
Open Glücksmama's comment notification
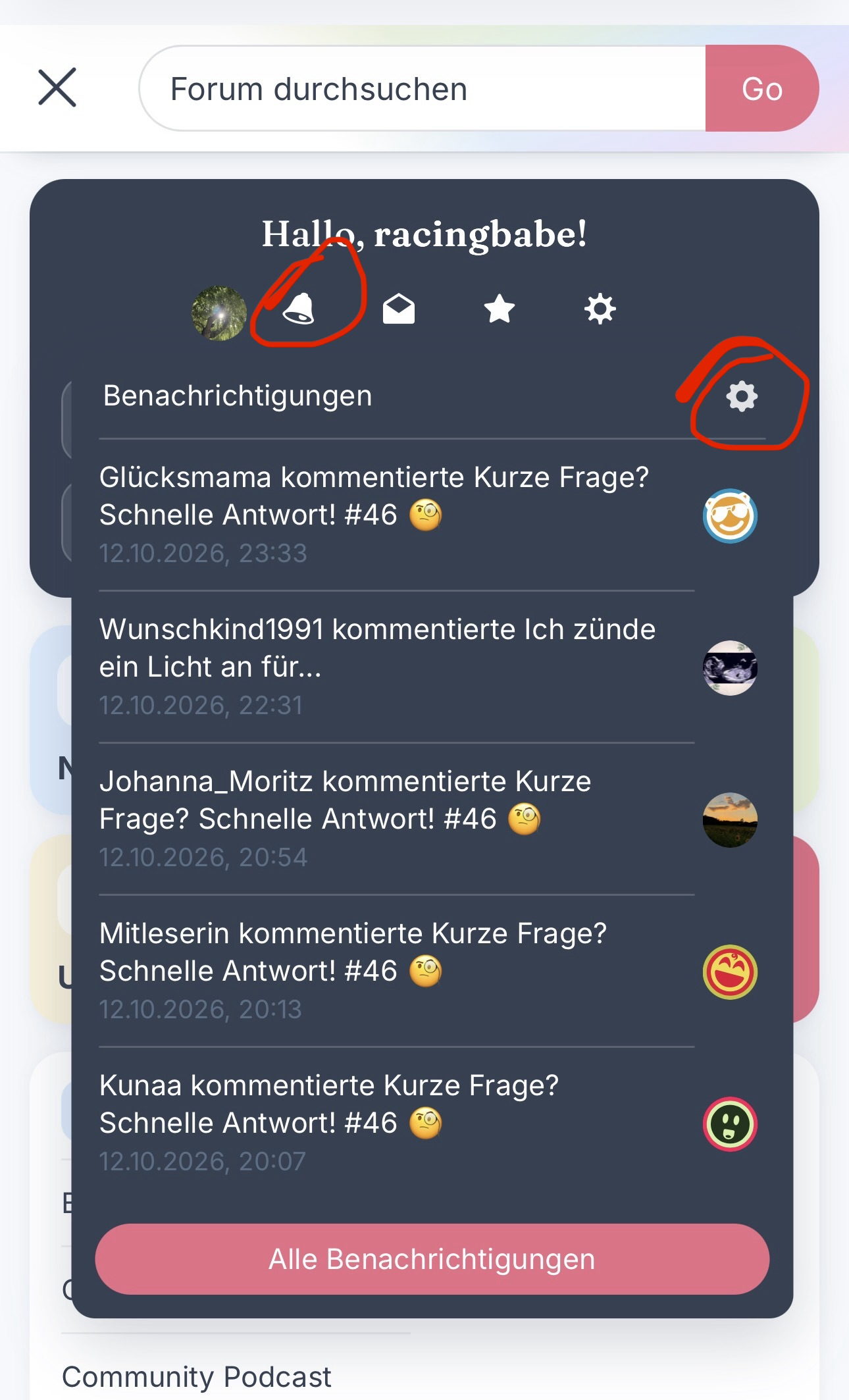[x=428, y=515]
